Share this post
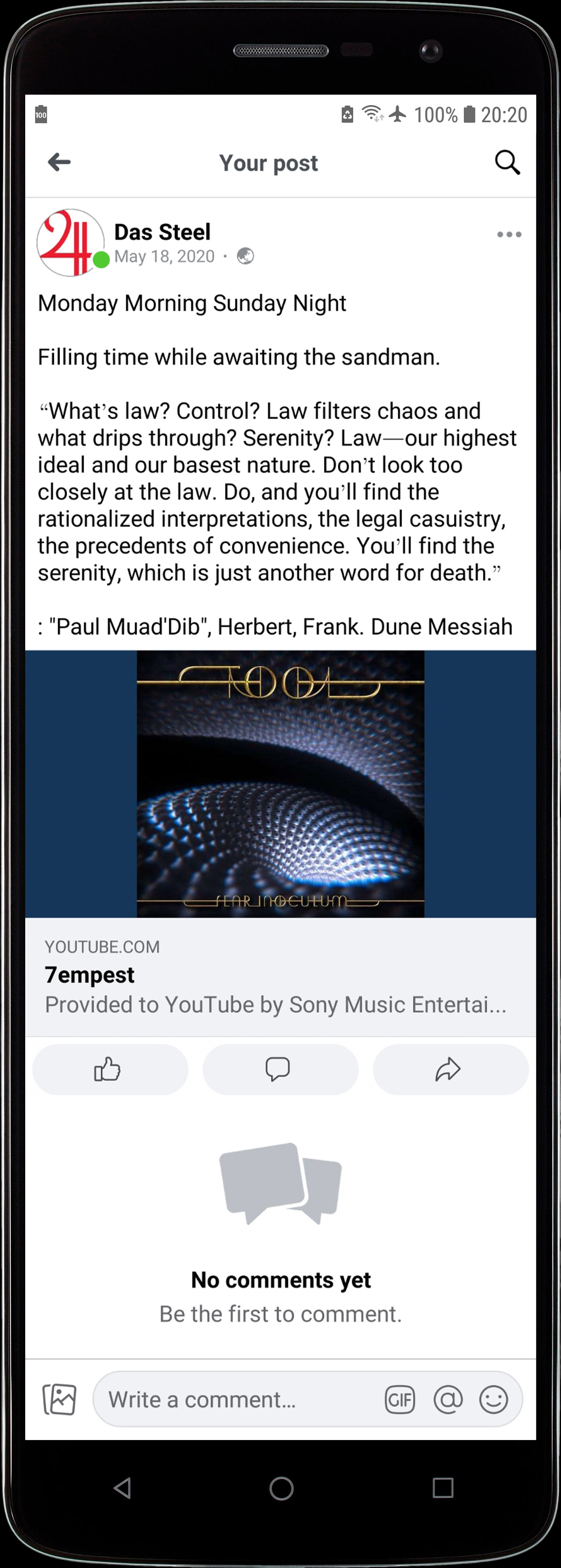 (450, 1069)
